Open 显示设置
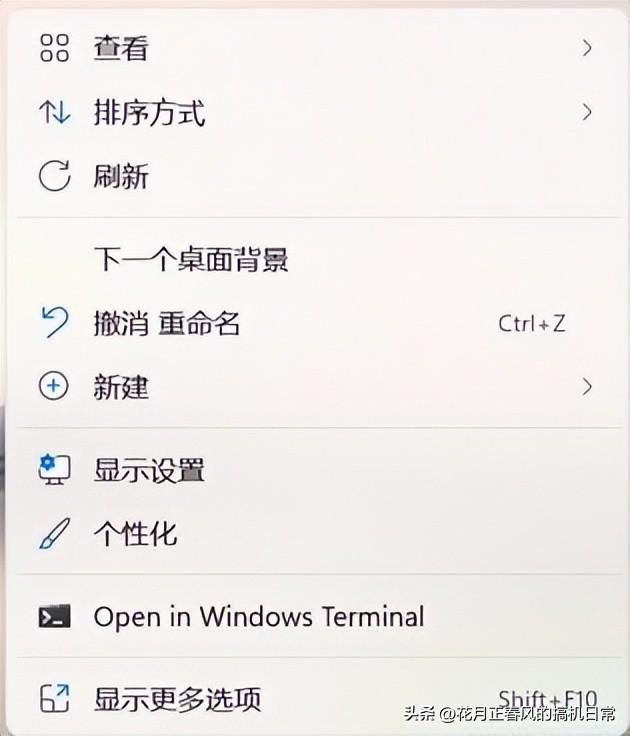This screenshot has height=736, width=630. pos(149,470)
